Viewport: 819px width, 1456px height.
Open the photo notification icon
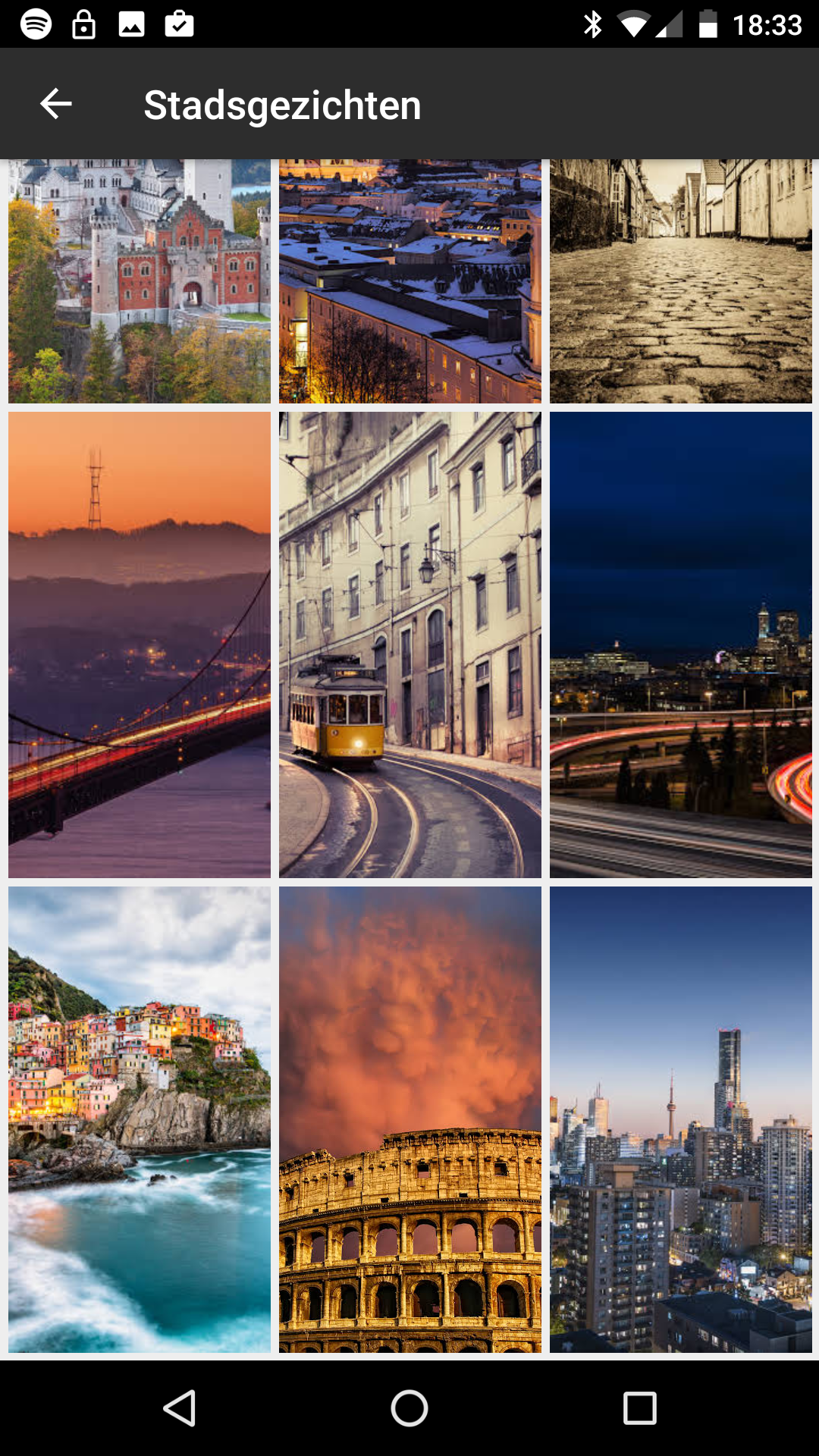(131, 25)
